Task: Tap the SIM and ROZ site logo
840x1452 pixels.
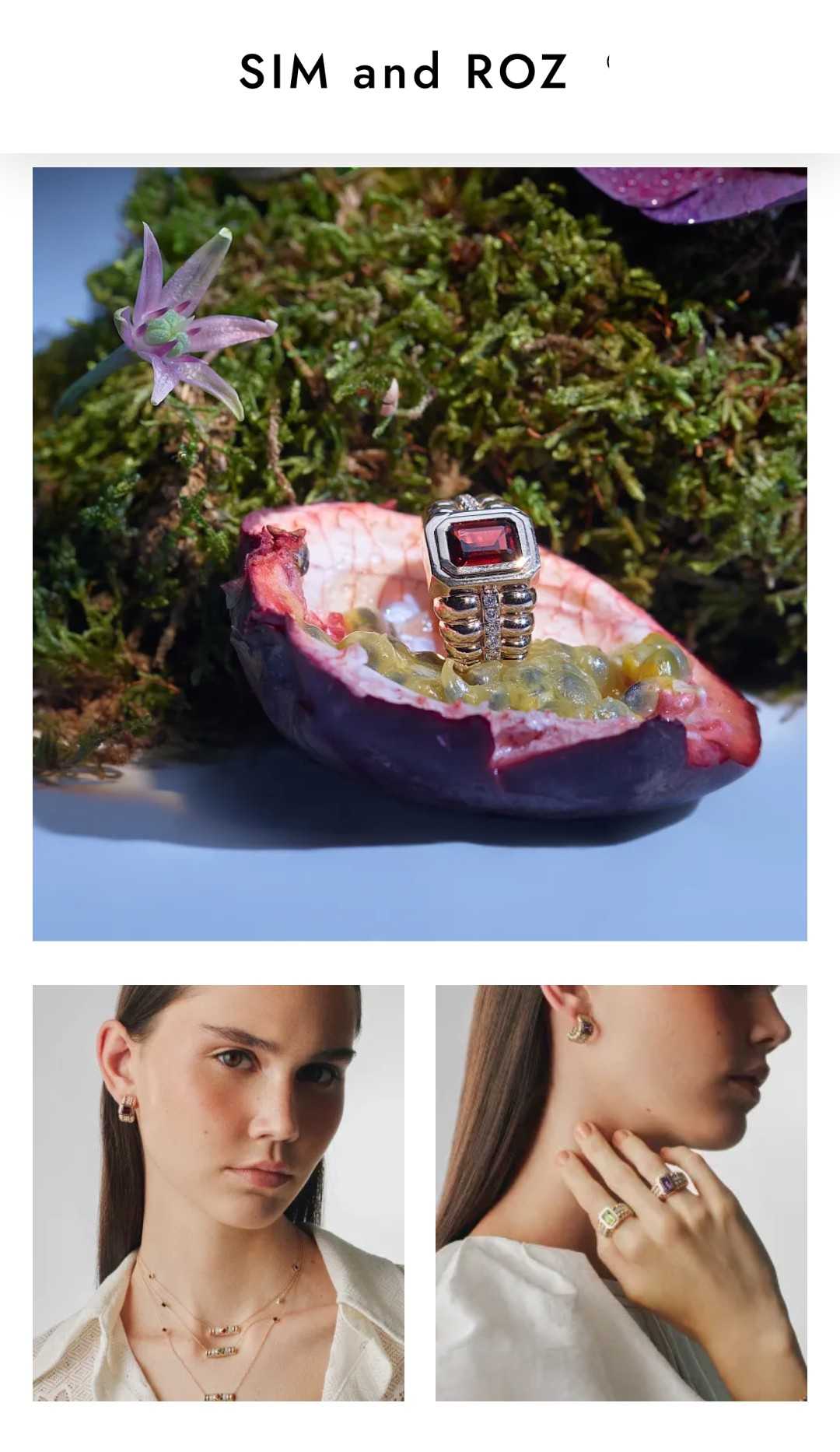Action: 403,72
